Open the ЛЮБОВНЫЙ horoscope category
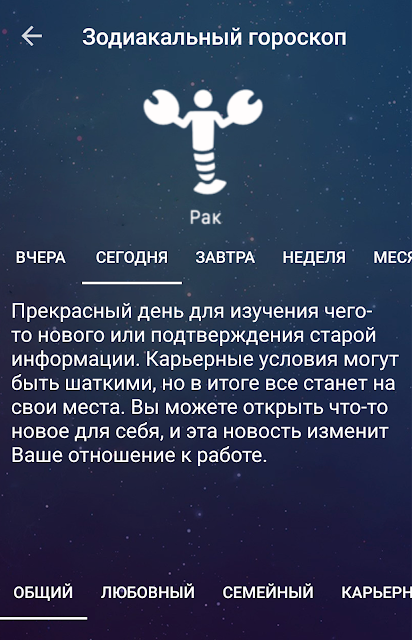 point(148,592)
